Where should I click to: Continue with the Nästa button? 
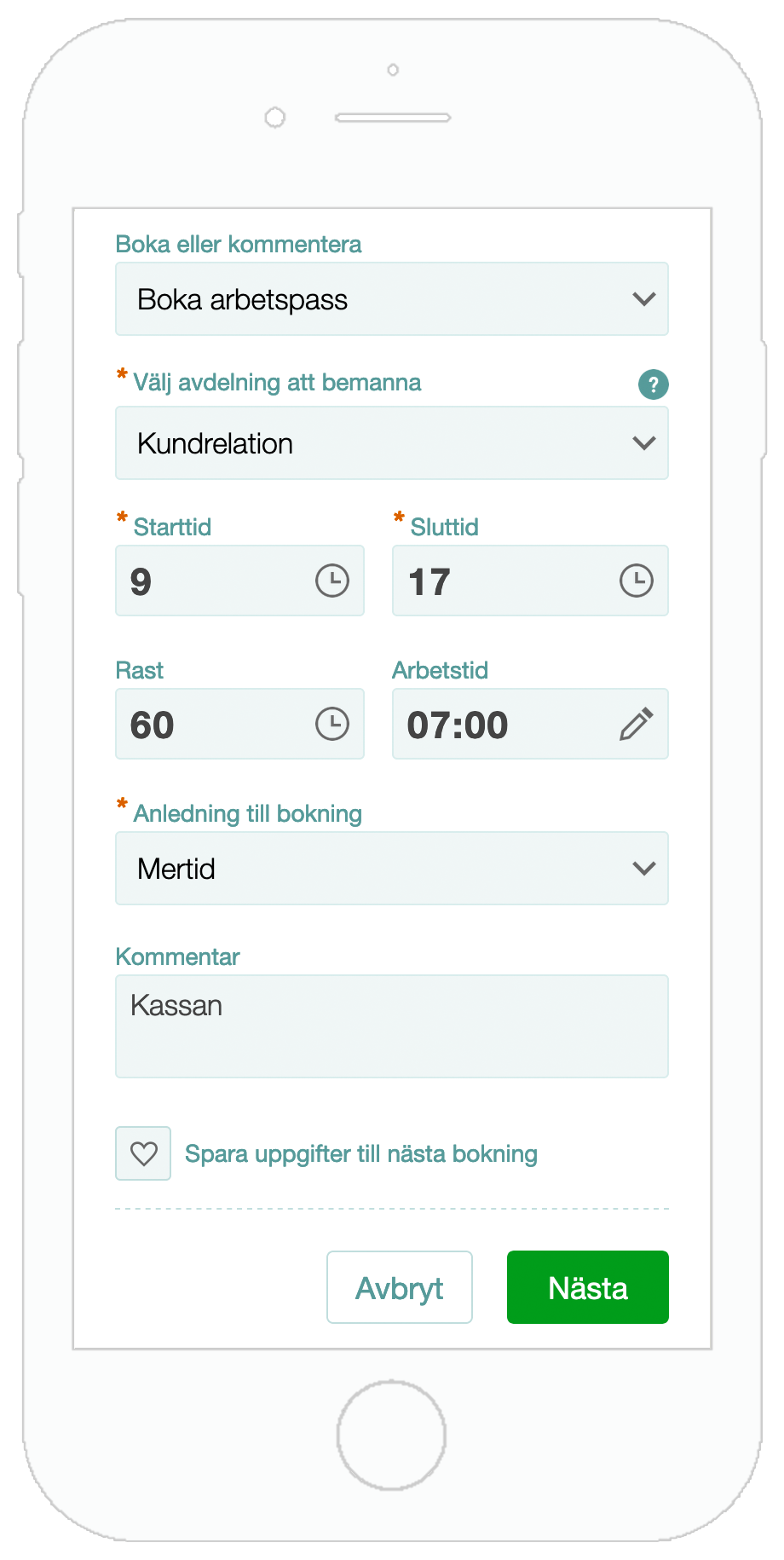tap(587, 1287)
